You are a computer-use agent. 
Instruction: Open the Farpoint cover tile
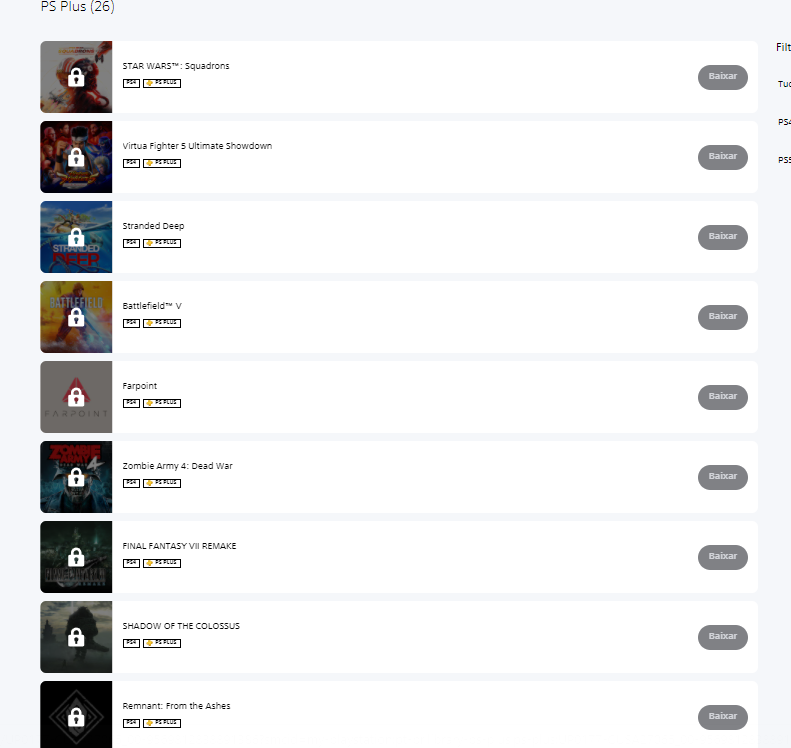point(76,397)
